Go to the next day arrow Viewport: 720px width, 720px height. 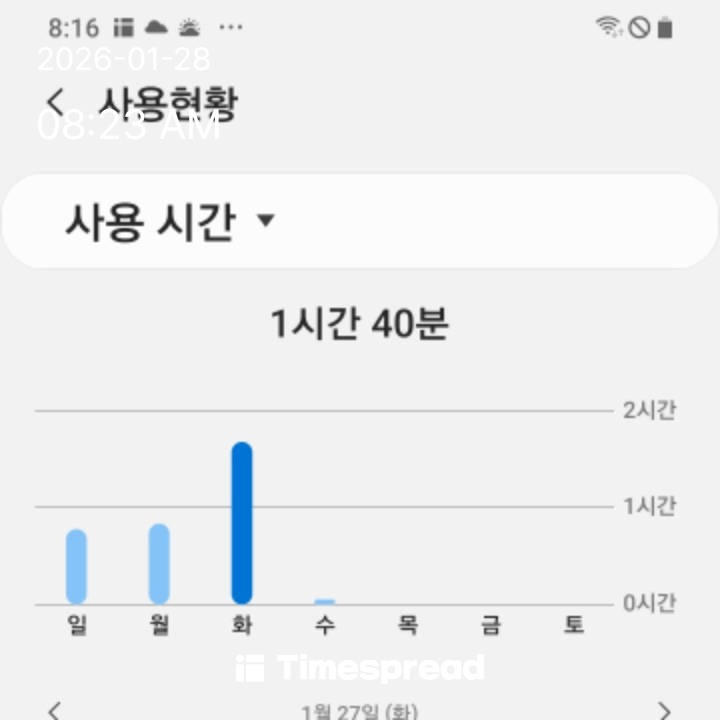click(664, 710)
